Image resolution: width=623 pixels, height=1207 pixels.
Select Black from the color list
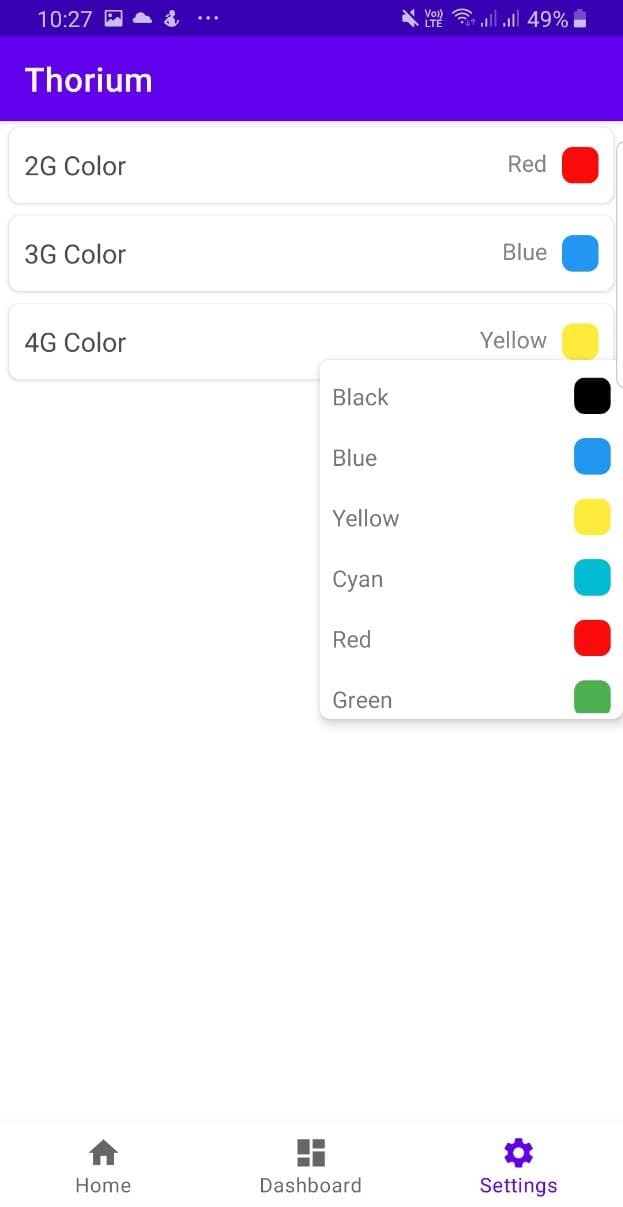[x=471, y=397]
